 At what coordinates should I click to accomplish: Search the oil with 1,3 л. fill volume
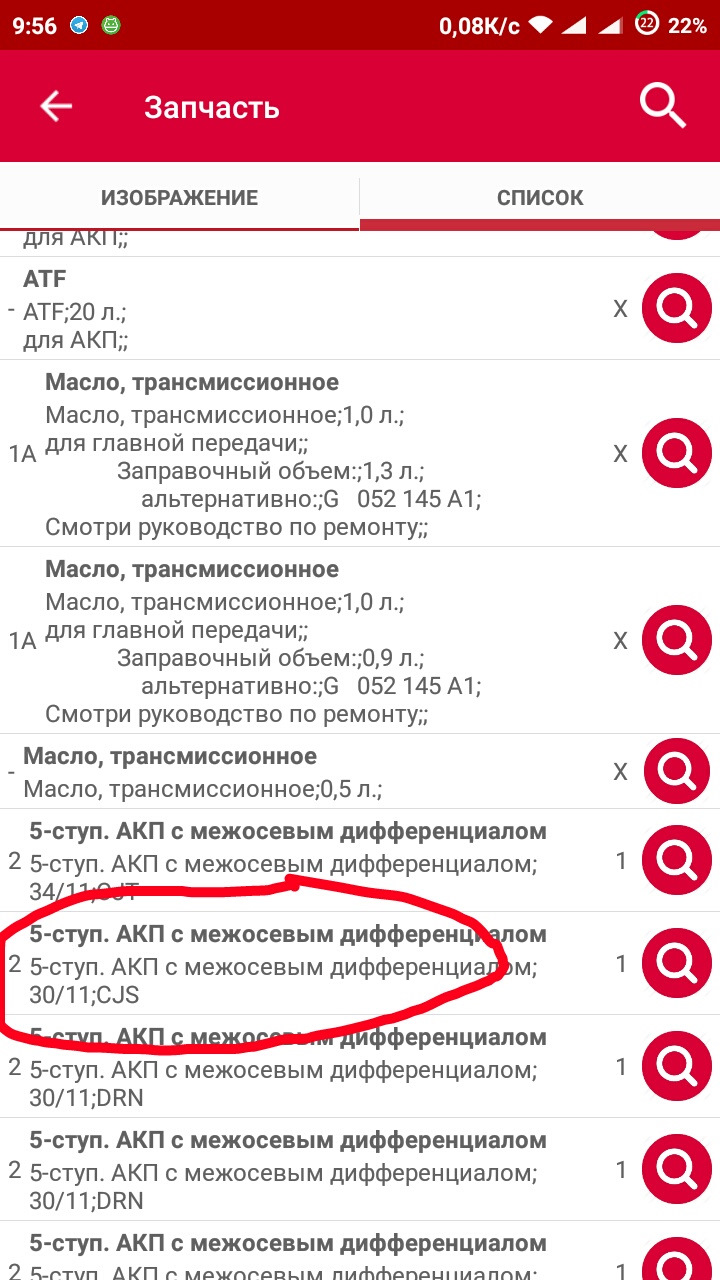[677, 454]
